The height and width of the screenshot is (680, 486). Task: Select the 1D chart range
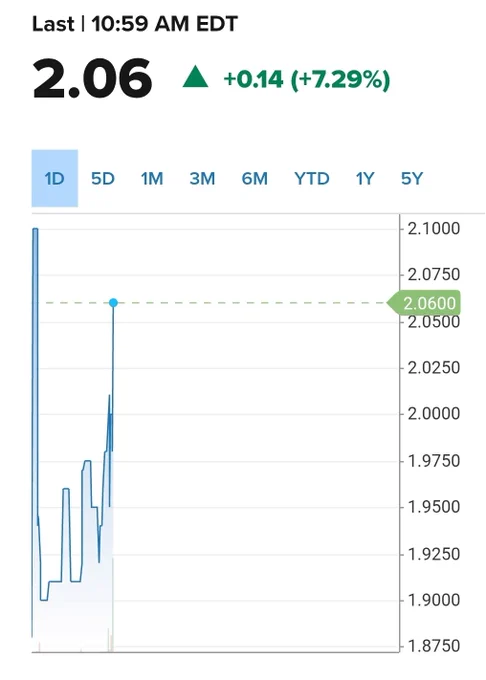(55, 178)
